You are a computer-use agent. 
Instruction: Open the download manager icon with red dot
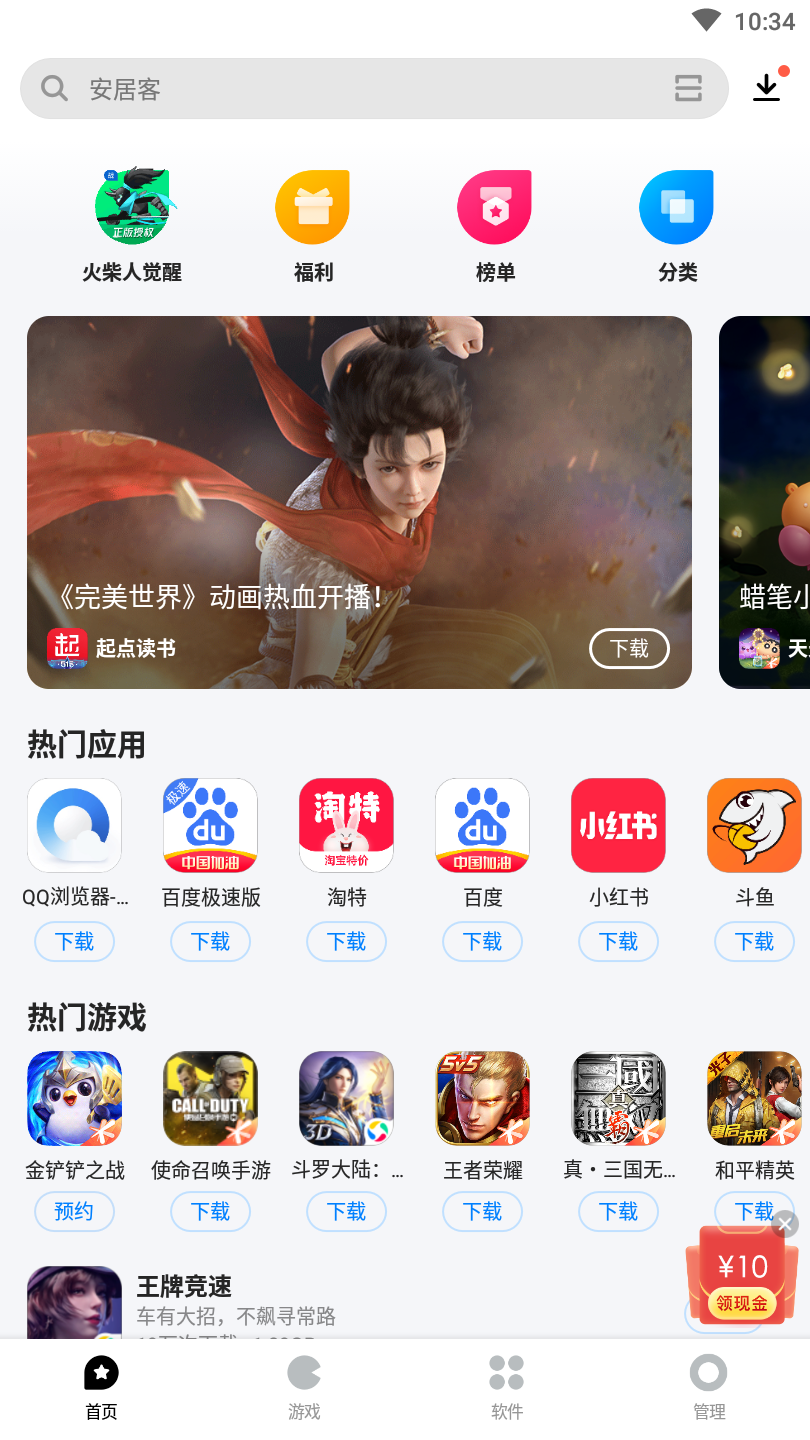point(766,88)
